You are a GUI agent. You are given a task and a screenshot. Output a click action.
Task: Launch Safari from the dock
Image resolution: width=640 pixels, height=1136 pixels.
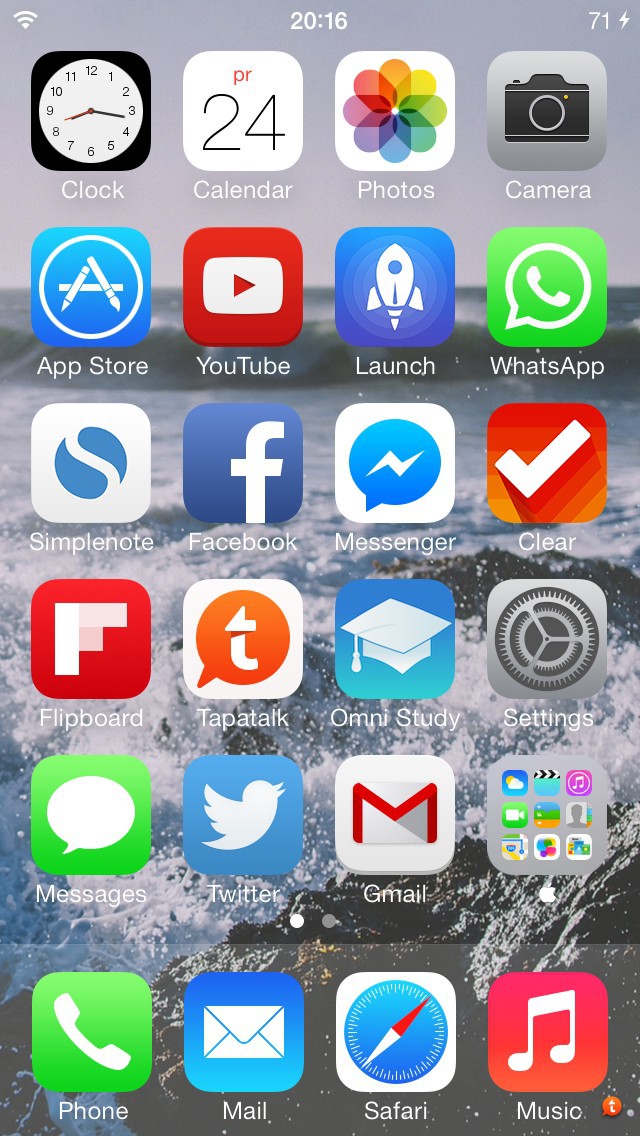(x=396, y=1032)
